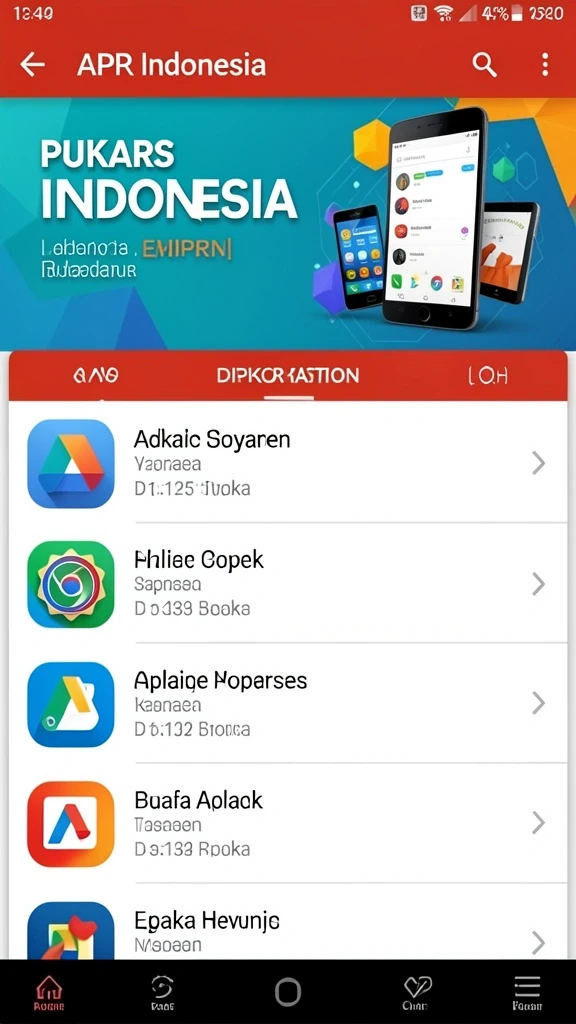Open the Buafa Aplack app row
This screenshot has height=1024, width=576.
pos(288,824)
